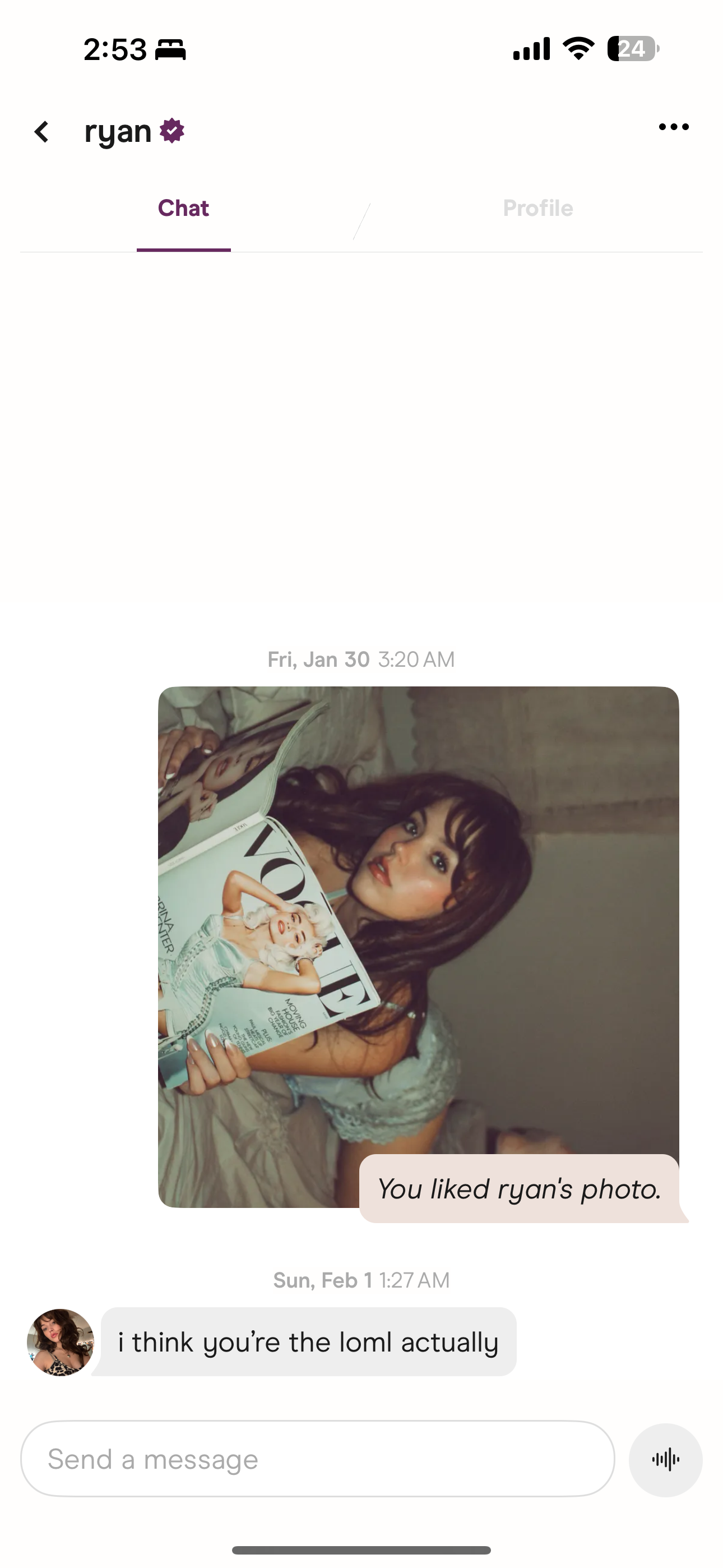Focus the Send a message field
This screenshot has width=723, height=1568.
317,1459
